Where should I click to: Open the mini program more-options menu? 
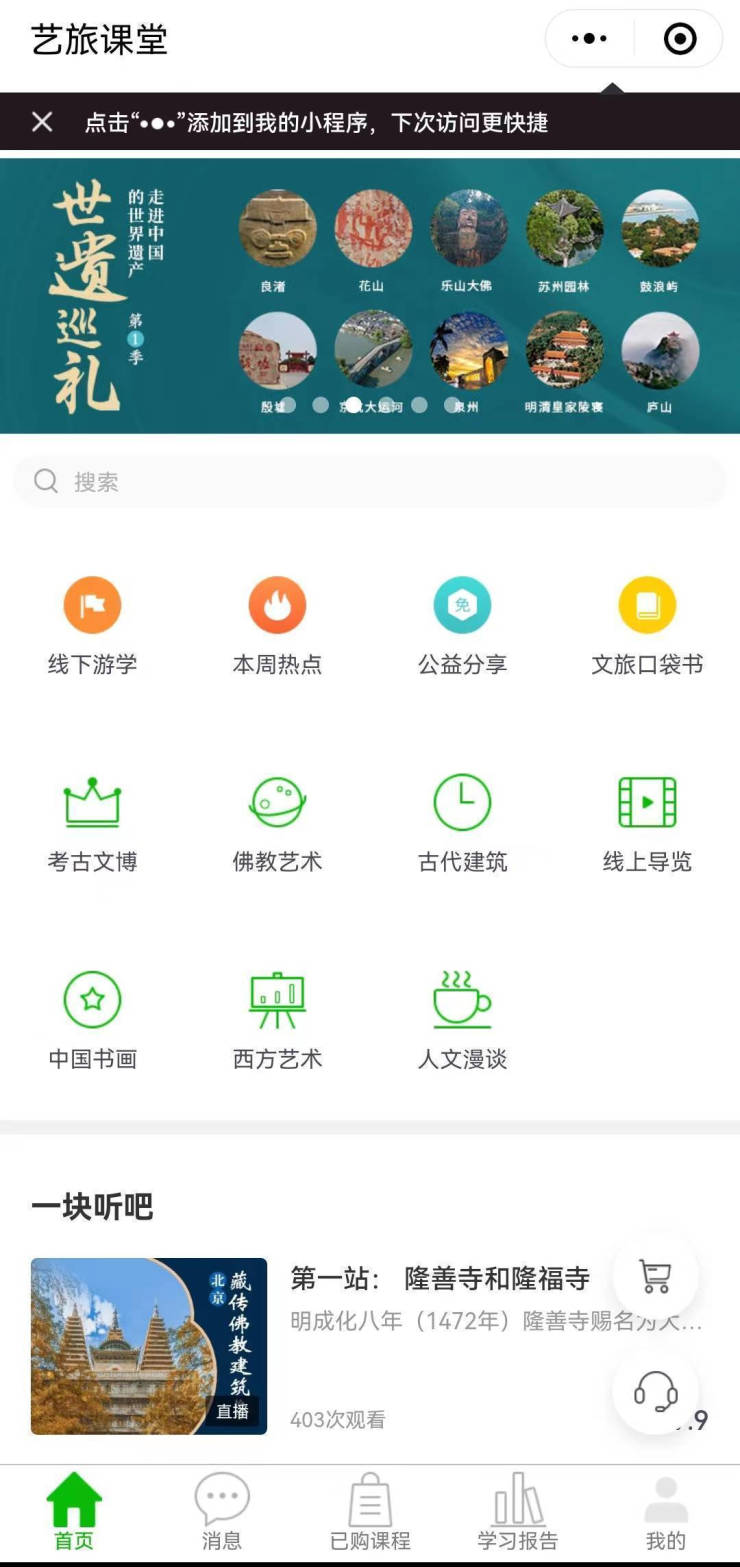589,39
